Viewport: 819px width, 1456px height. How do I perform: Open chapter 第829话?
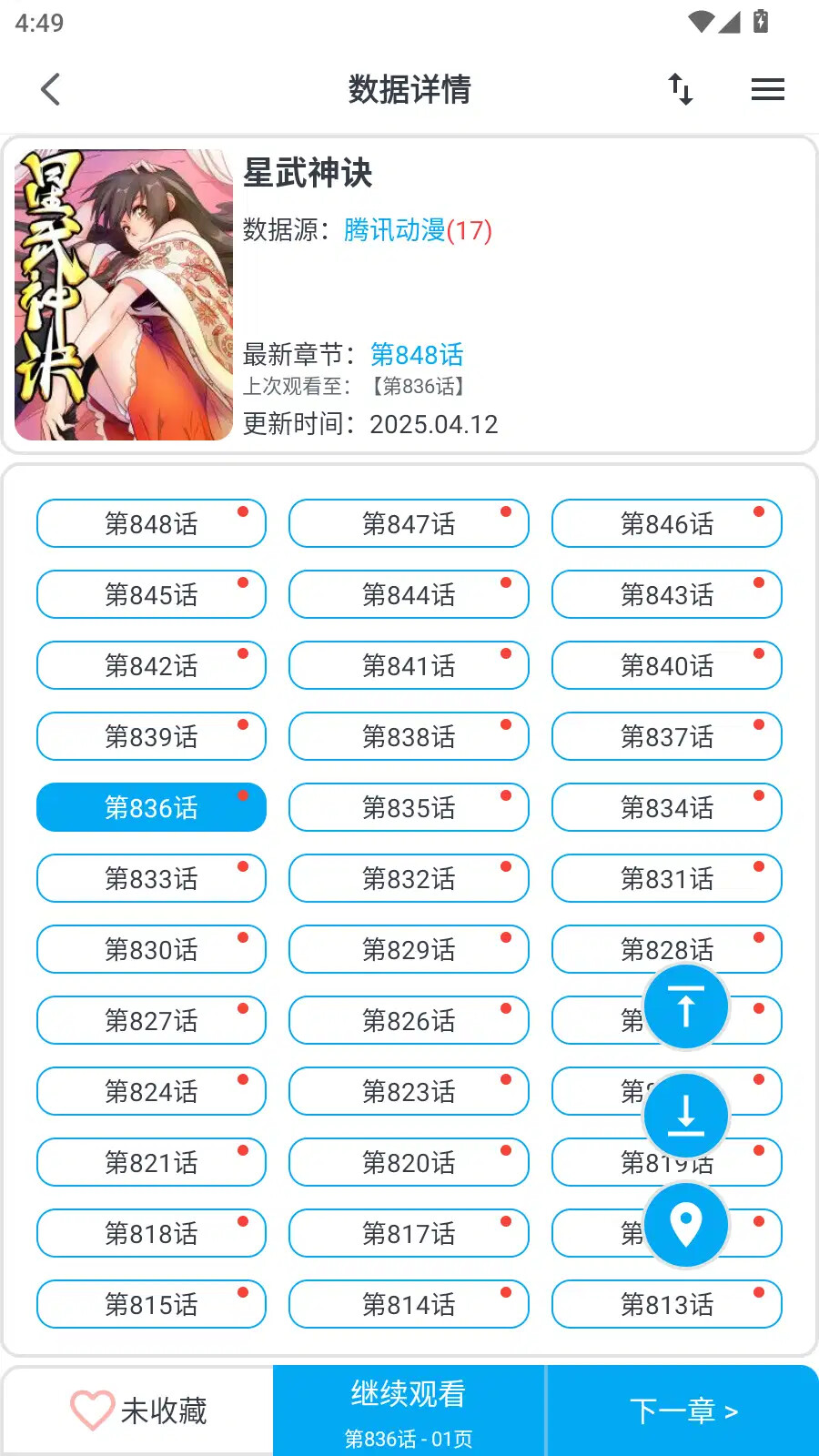(x=409, y=950)
